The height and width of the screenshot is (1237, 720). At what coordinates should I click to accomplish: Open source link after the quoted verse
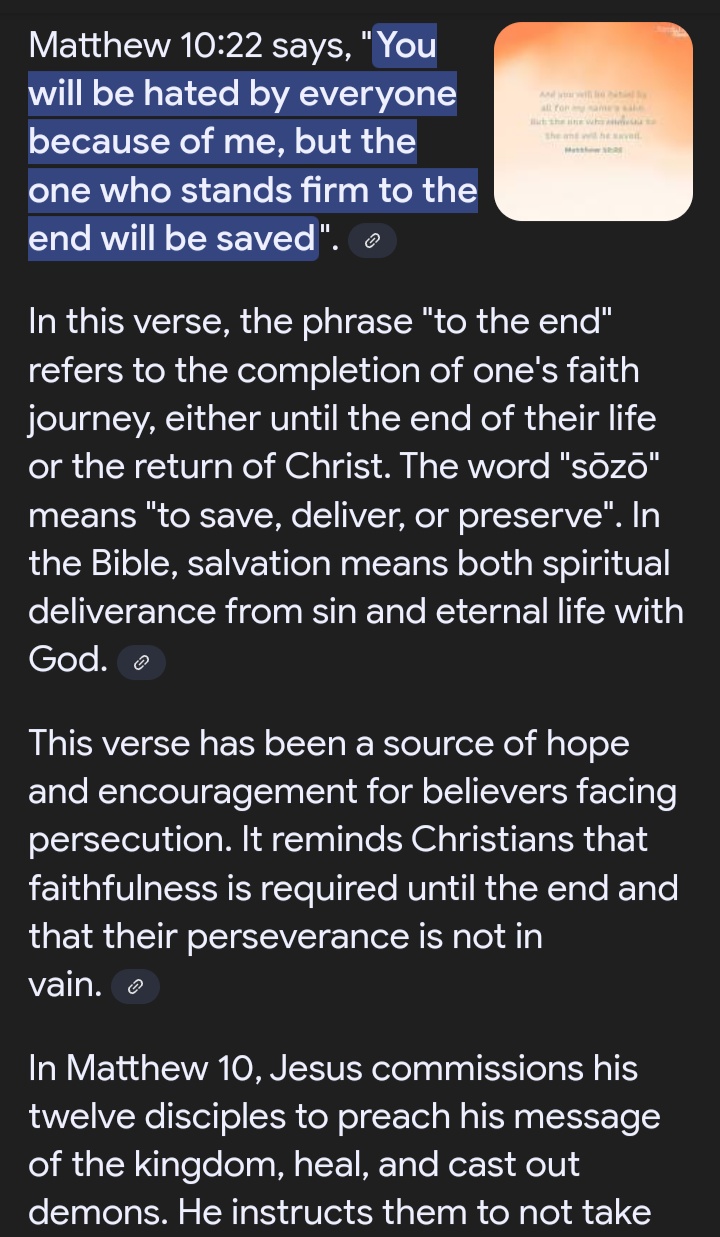(372, 241)
